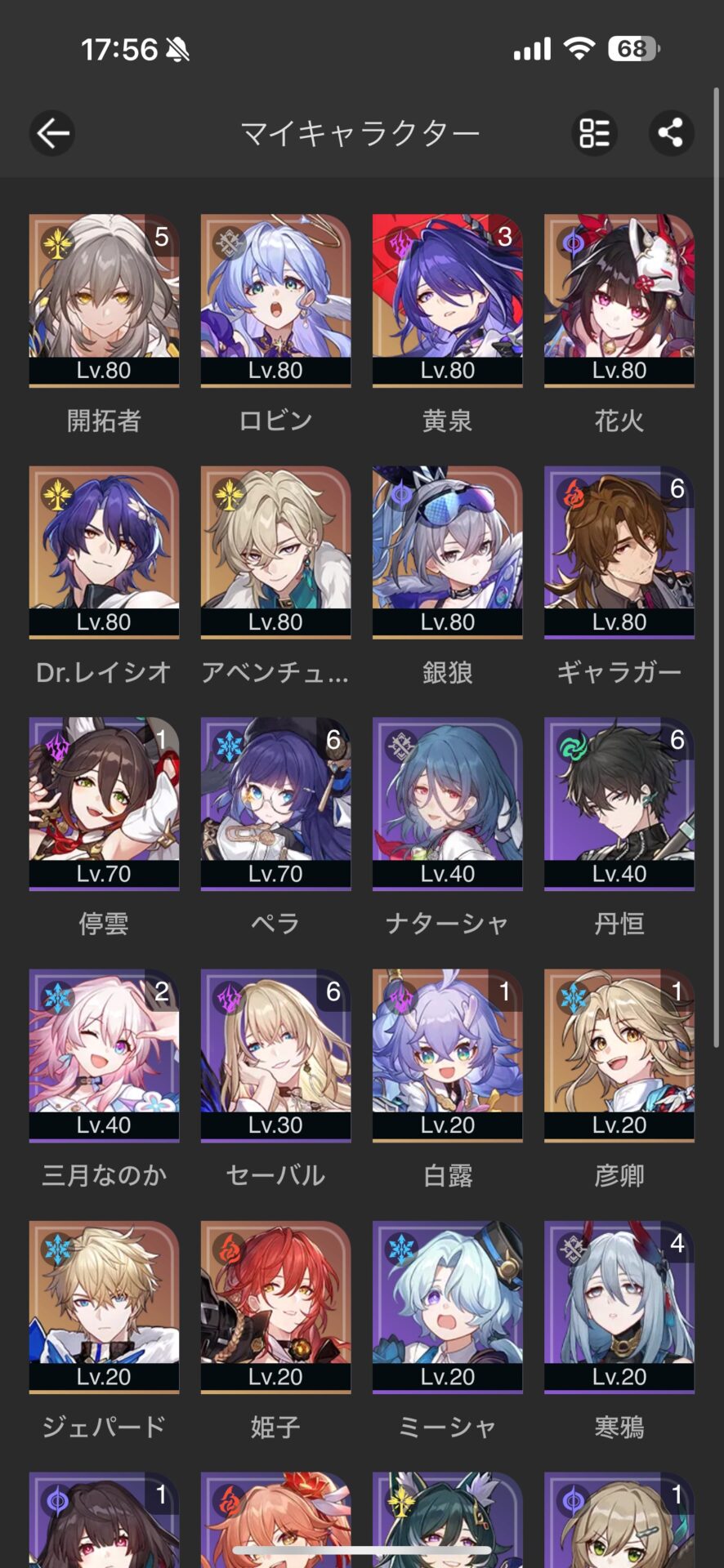The image size is (724, 1568).
Task: Select 寒鴉 from the character grid
Action: pos(619,1306)
